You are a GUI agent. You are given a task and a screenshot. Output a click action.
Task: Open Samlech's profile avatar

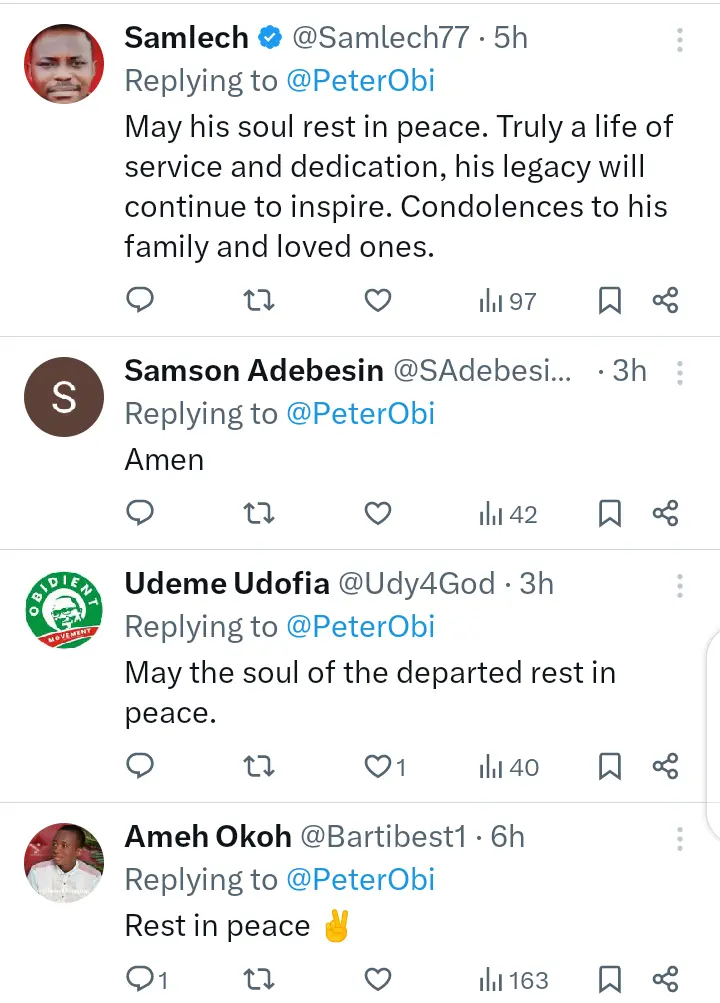tap(63, 62)
